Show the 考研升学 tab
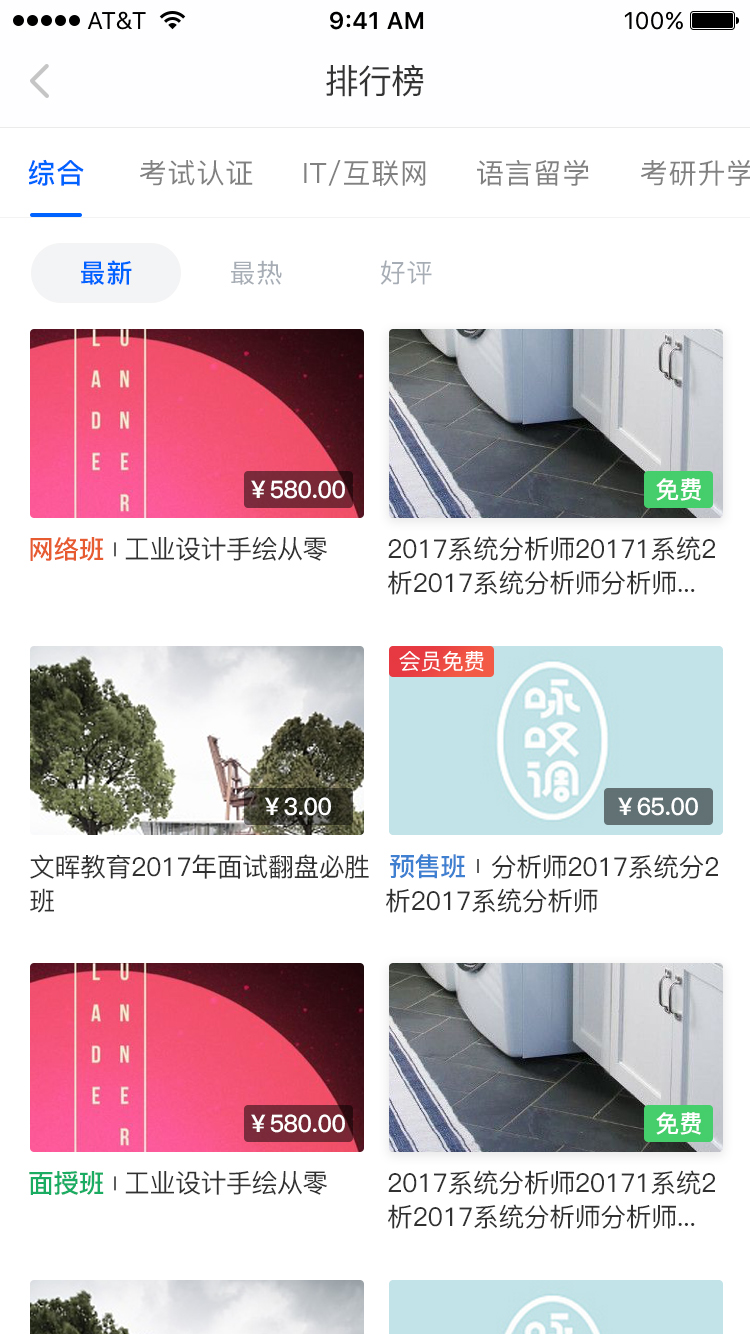Image resolution: width=750 pixels, height=1334 pixels. point(695,173)
